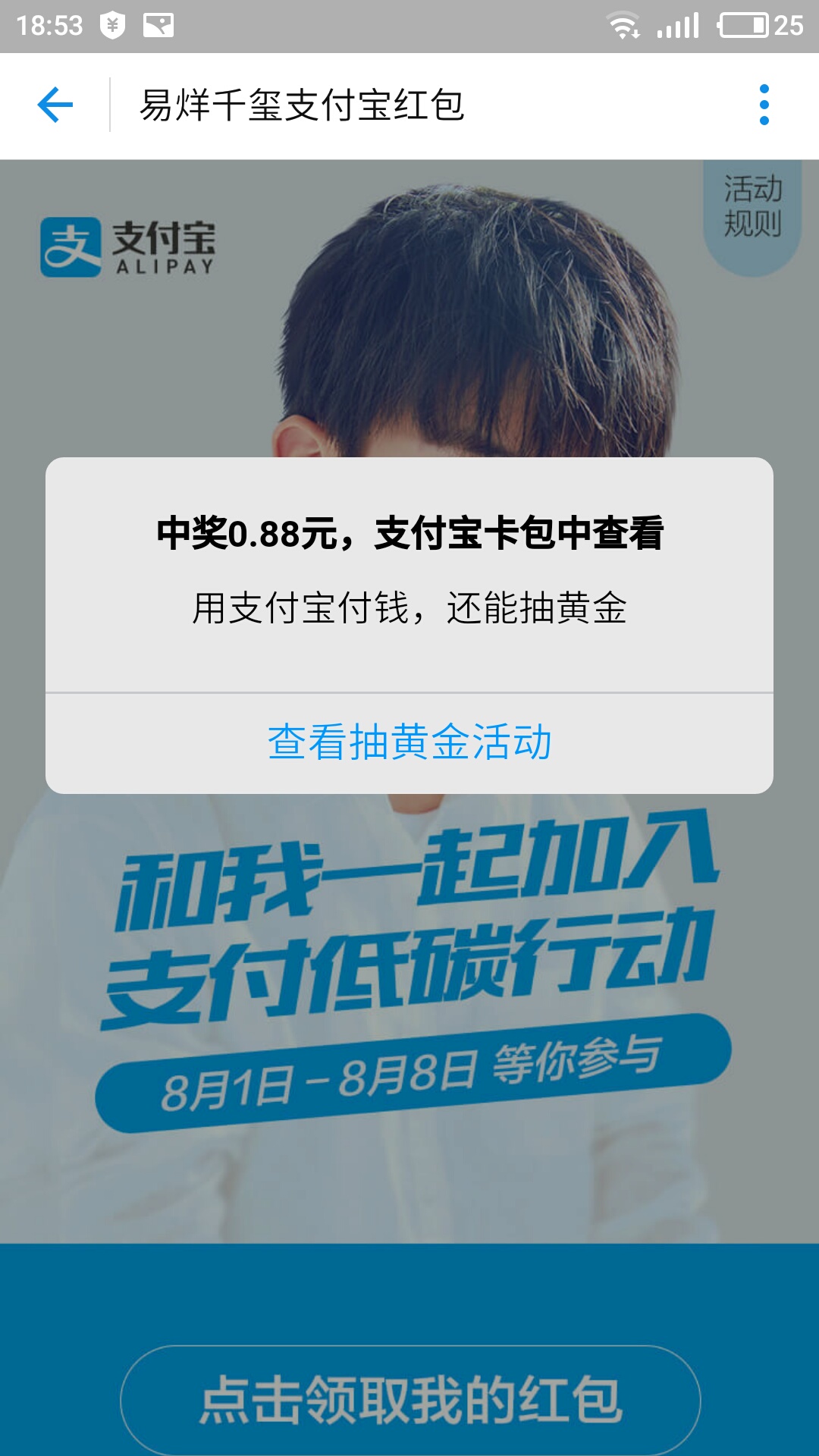Open the three-dot overflow menu
This screenshot has height=1456, width=819.
[764, 105]
